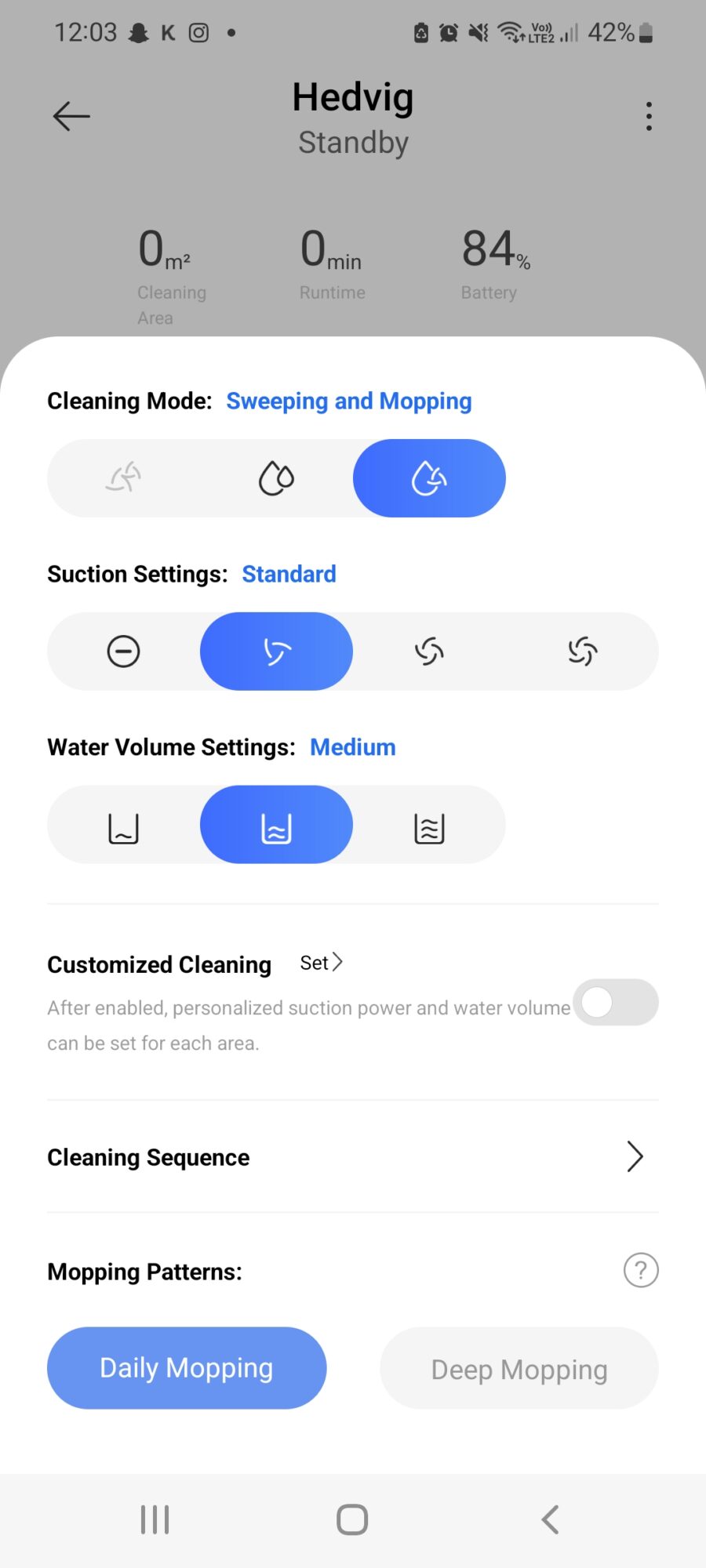The width and height of the screenshot is (706, 1568).
Task: Open the system recent apps button
Action: pyautogui.click(x=155, y=1519)
